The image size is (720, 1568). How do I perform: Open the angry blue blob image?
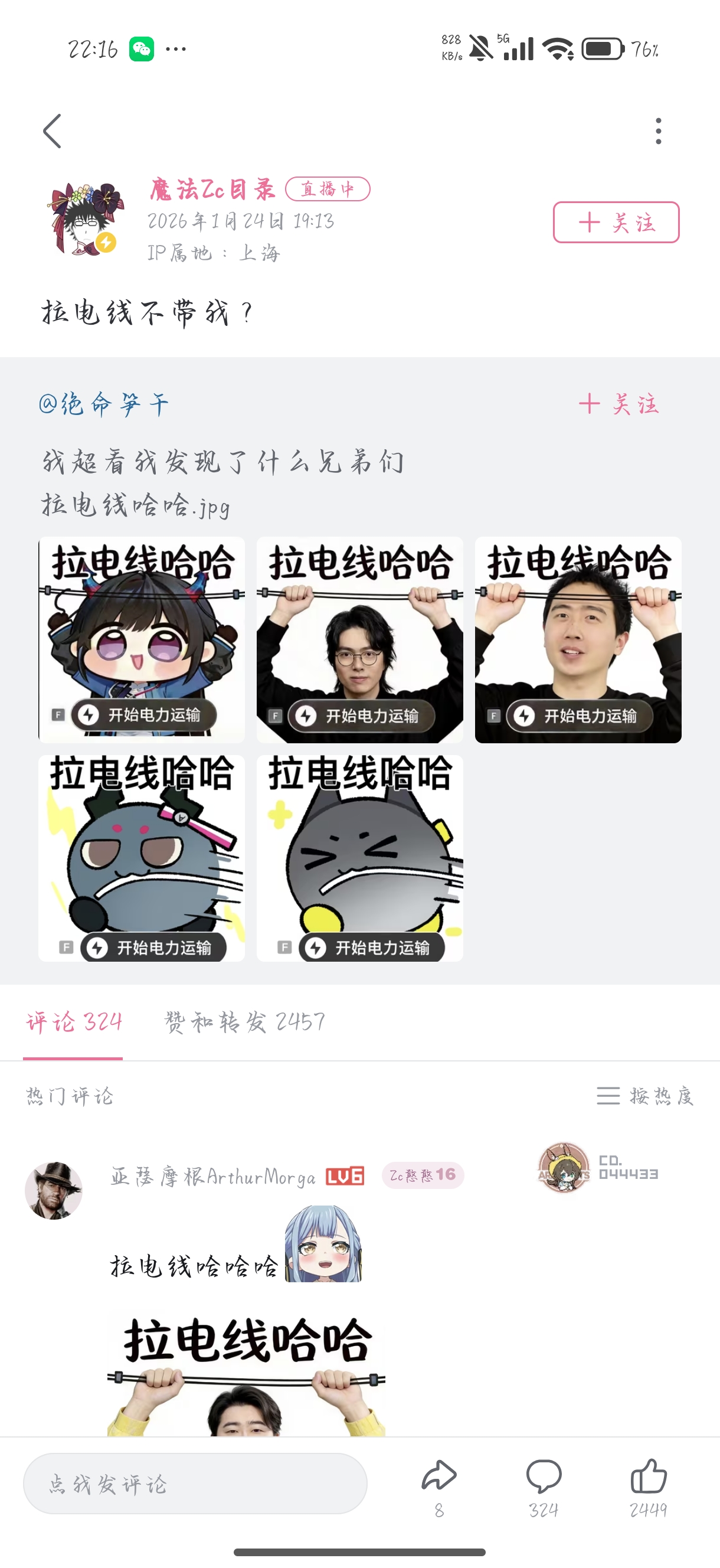pyautogui.click(x=142, y=858)
